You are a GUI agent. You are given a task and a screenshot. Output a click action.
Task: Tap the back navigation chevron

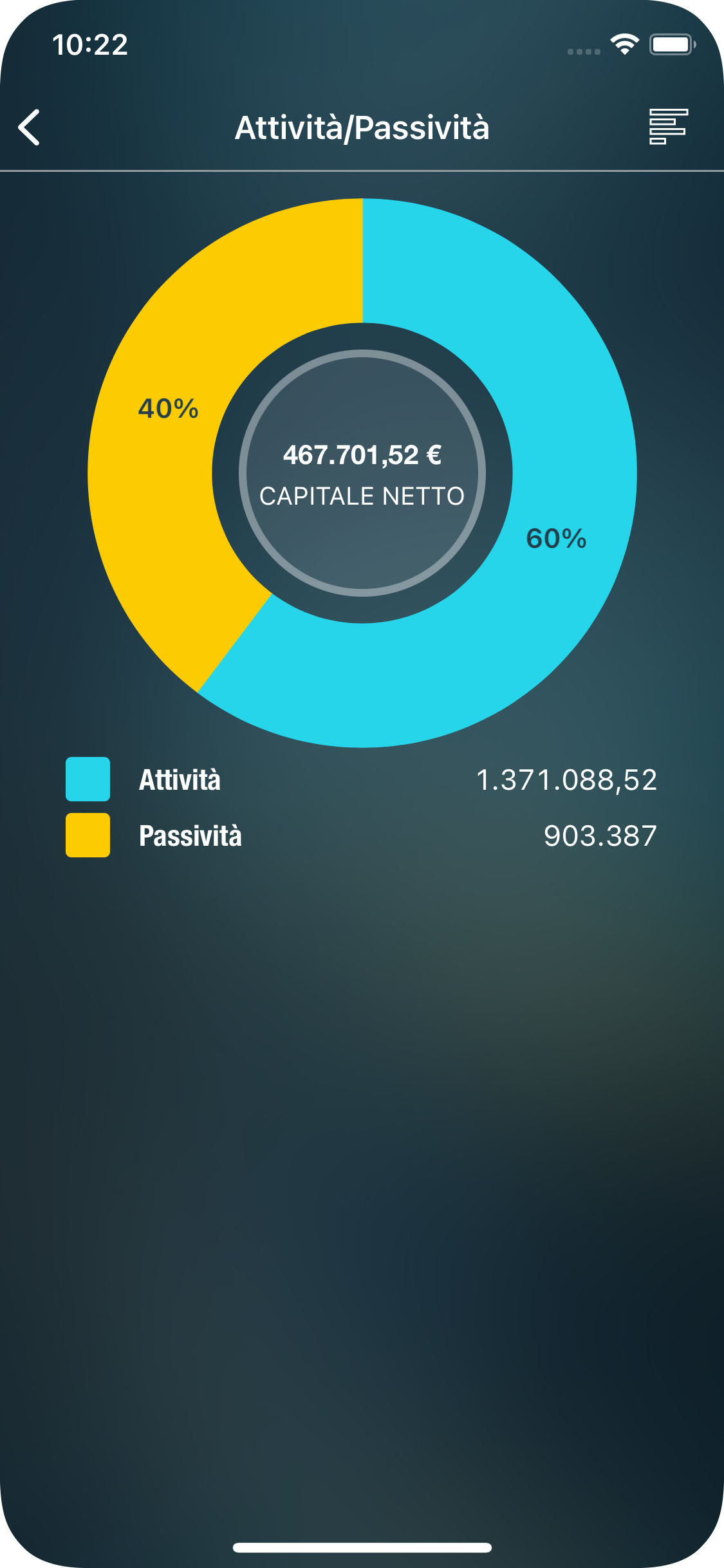pyautogui.click(x=30, y=127)
